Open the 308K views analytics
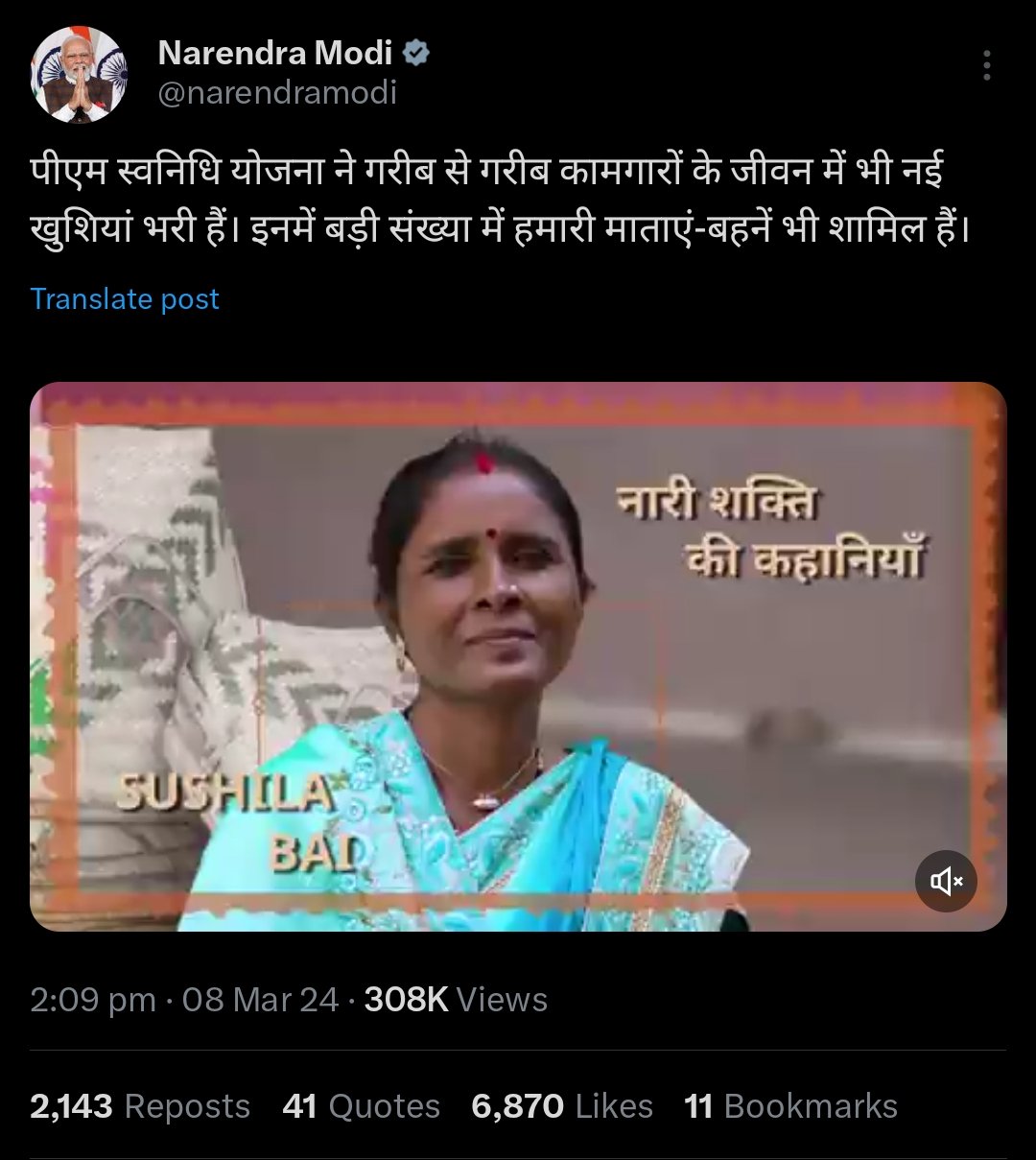 456,1000
